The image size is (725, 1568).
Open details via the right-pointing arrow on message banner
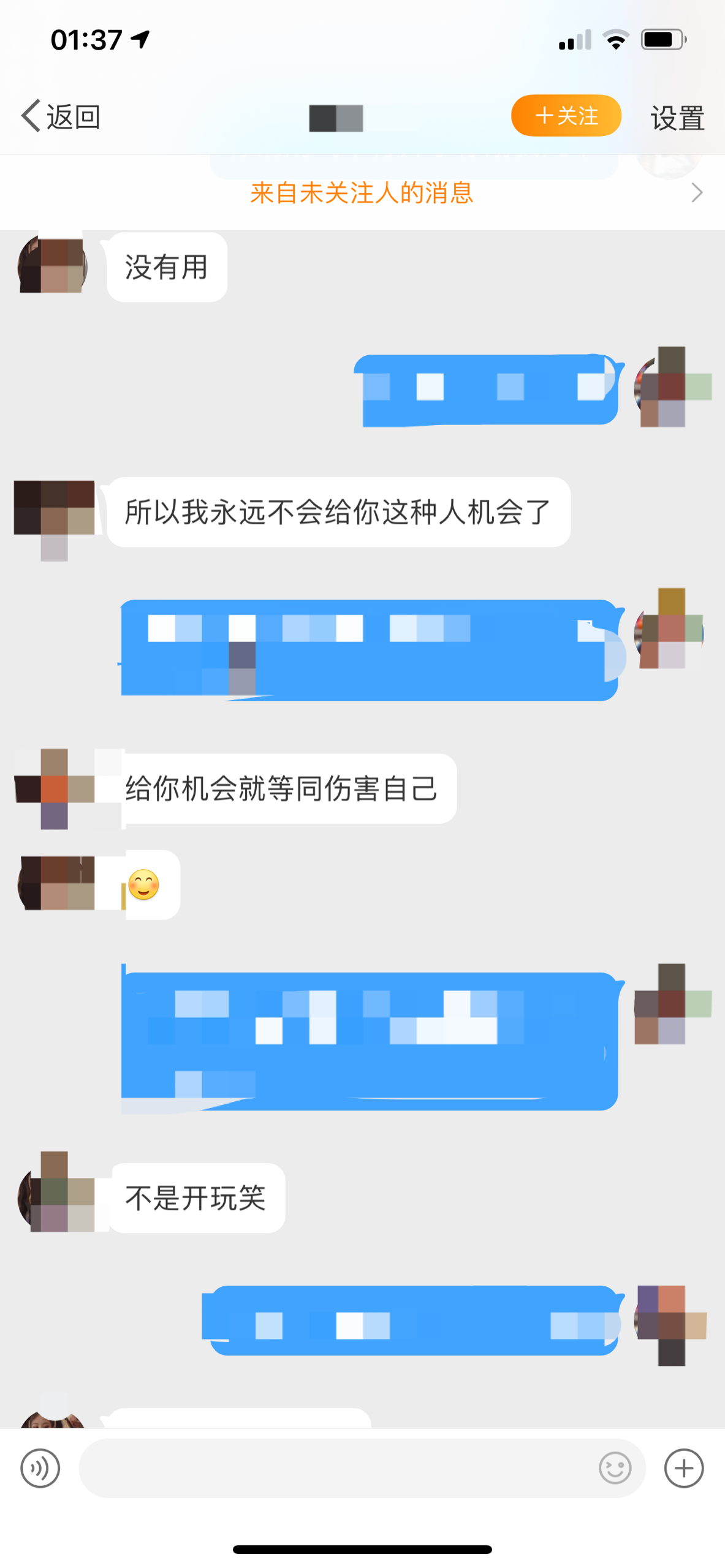click(697, 192)
